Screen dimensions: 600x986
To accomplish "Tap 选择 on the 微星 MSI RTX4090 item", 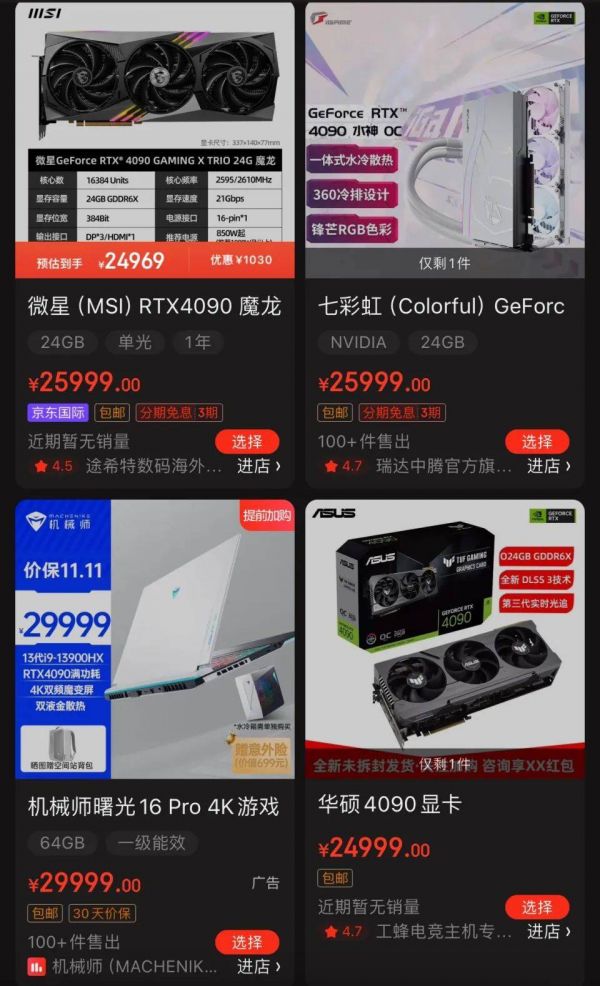I will pos(247,442).
